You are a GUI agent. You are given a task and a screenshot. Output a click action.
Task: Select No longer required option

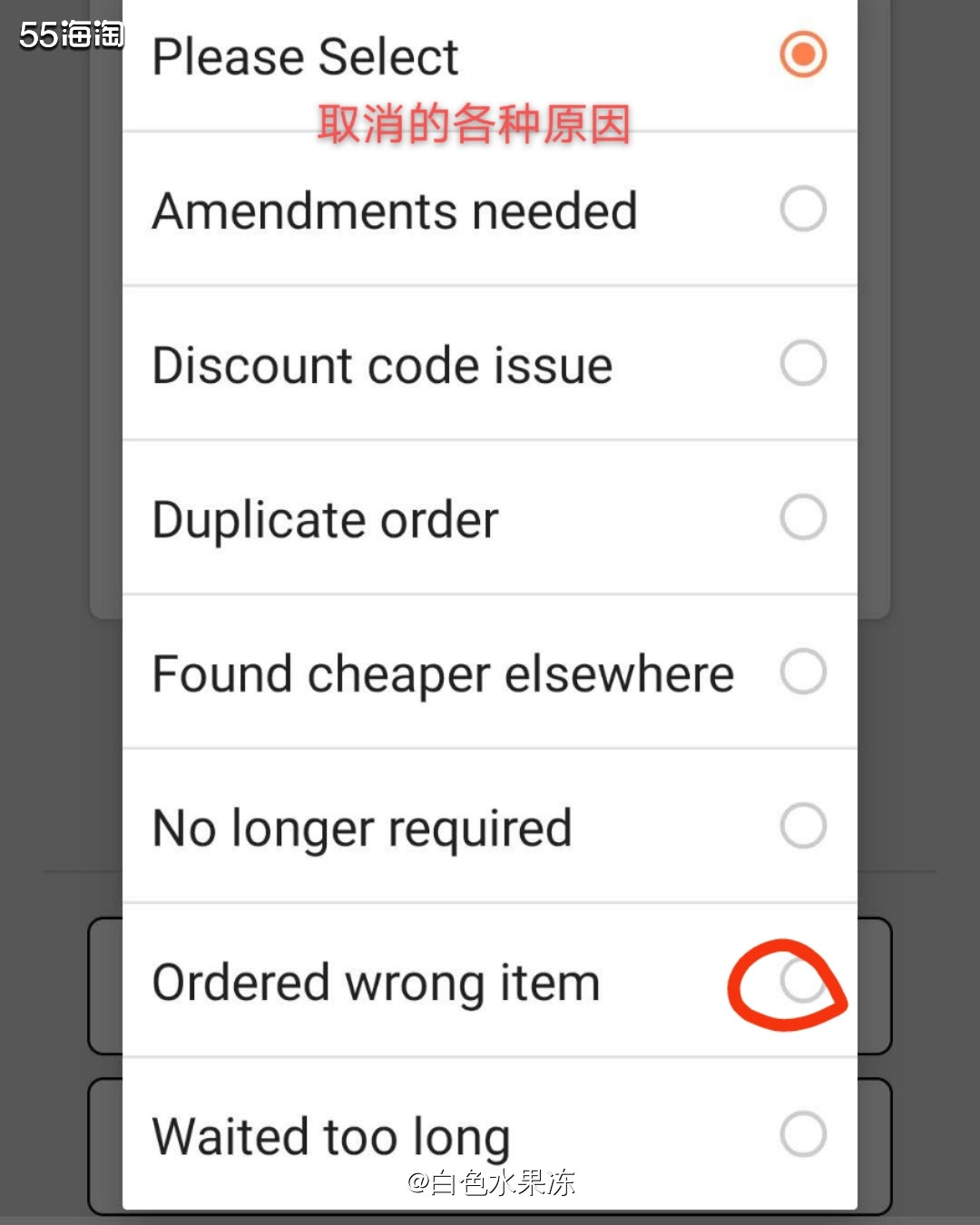(x=802, y=827)
